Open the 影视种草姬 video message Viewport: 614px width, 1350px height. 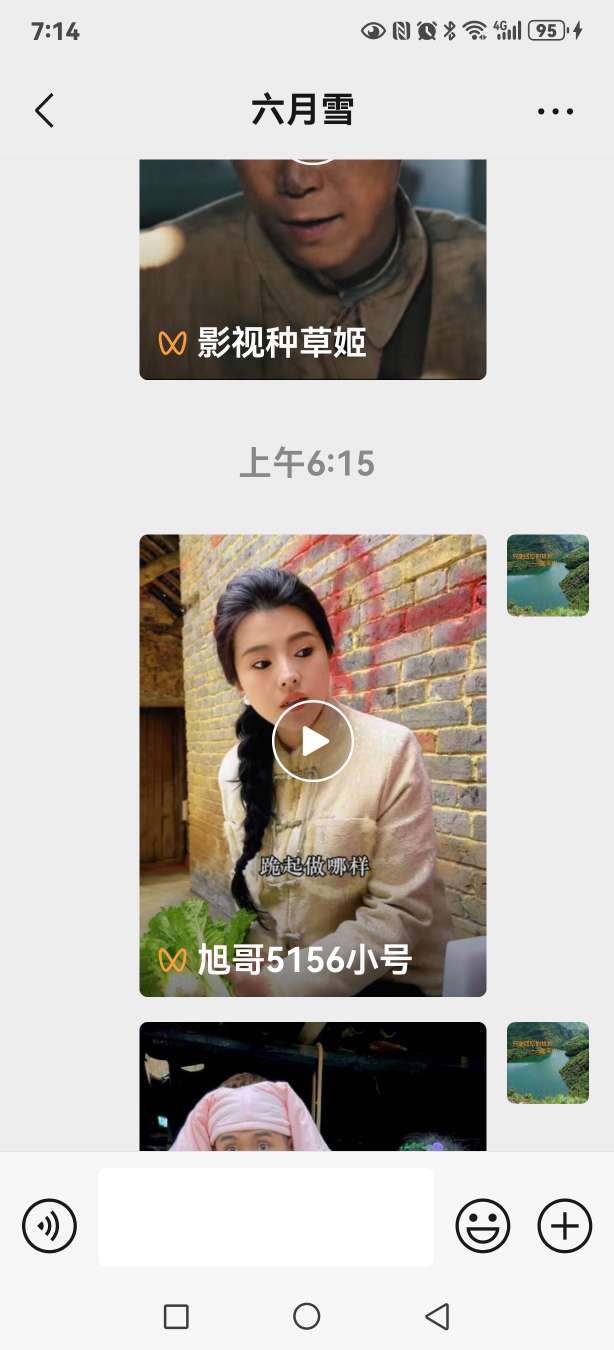tap(312, 270)
